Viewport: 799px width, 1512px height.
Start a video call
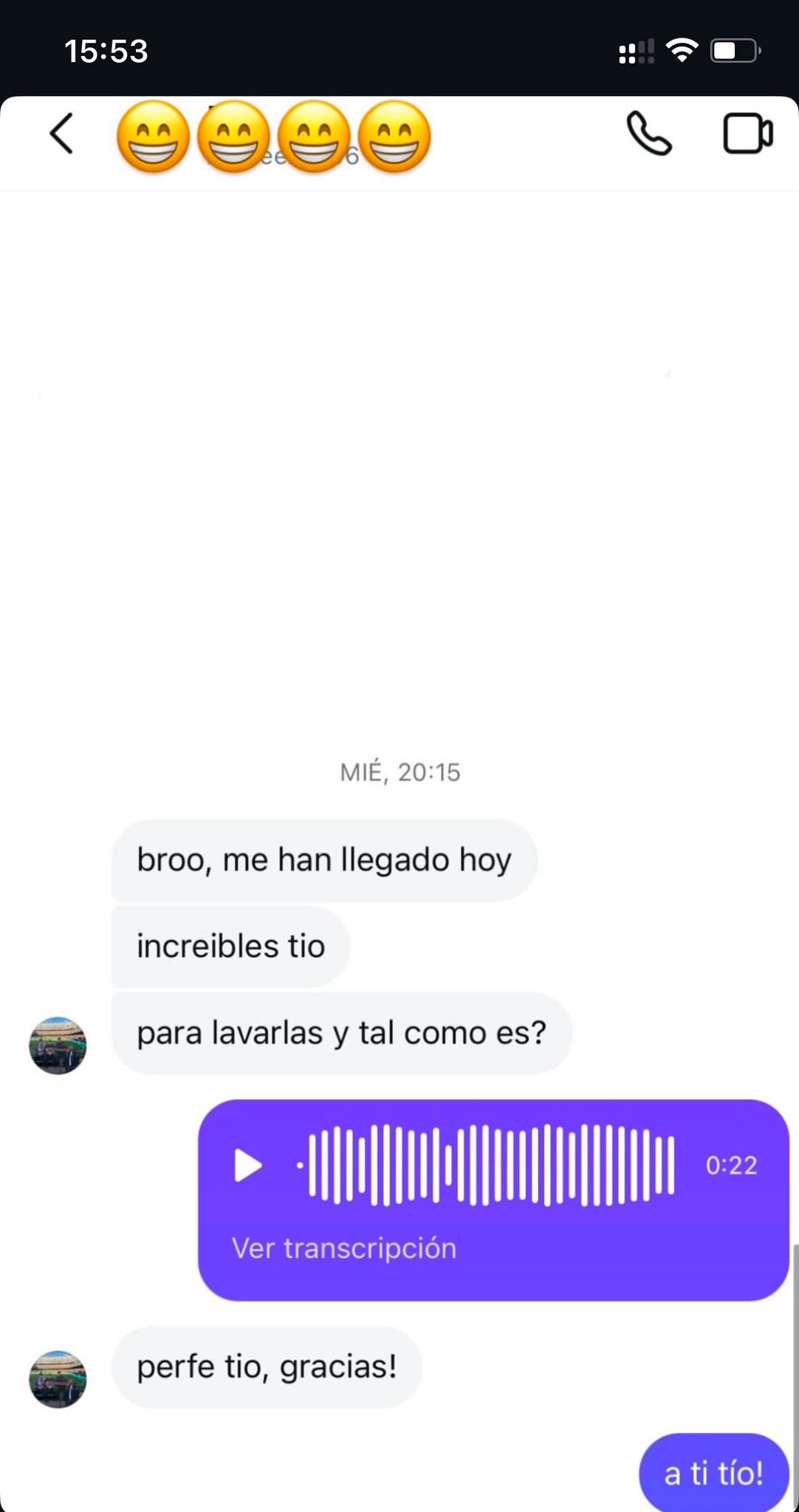747,134
